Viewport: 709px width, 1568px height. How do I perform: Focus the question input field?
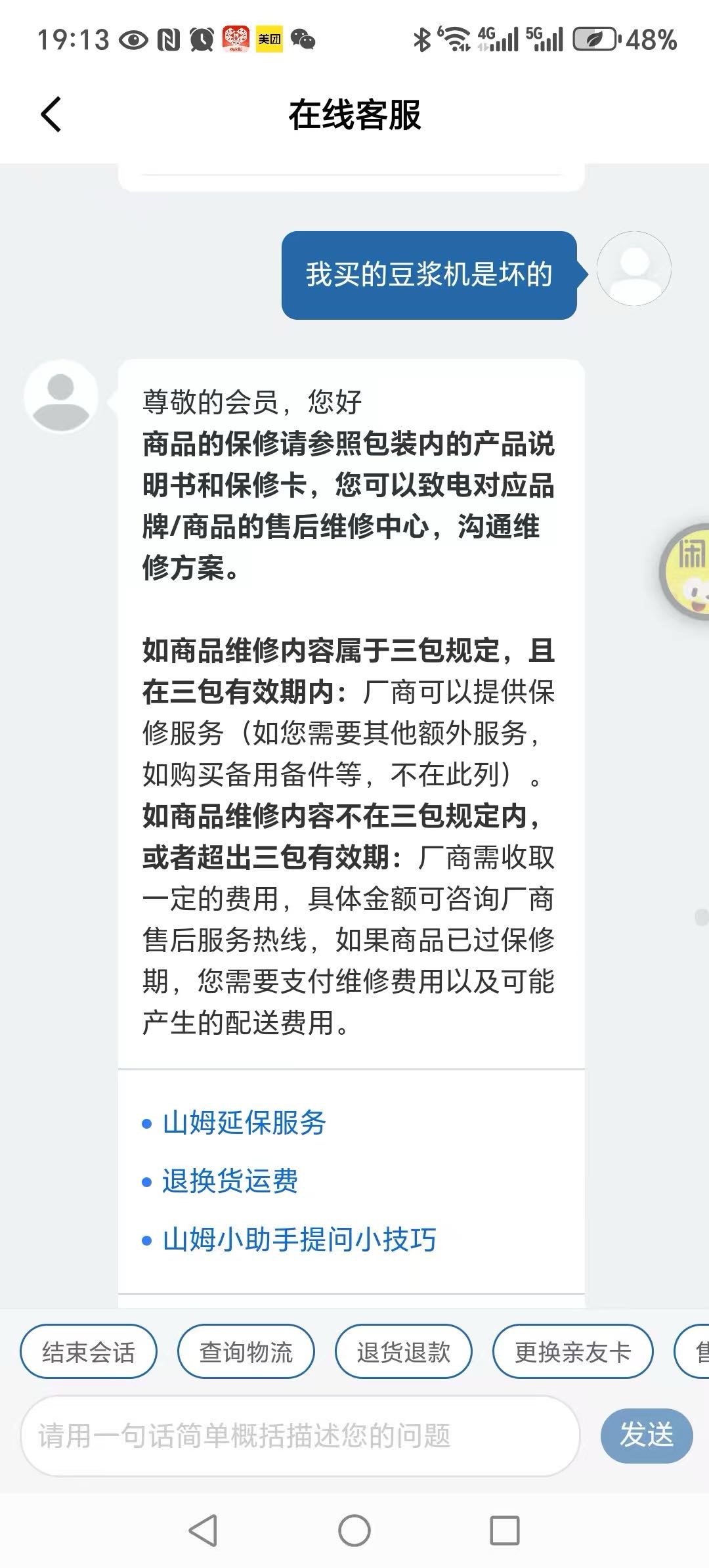point(300,1436)
